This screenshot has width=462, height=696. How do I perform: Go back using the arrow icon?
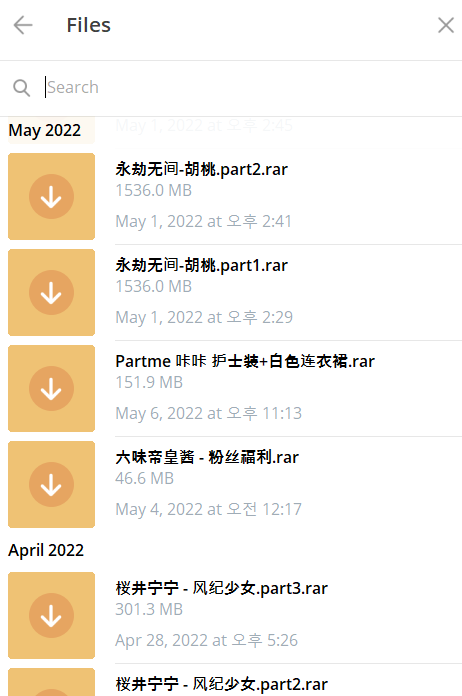23,25
